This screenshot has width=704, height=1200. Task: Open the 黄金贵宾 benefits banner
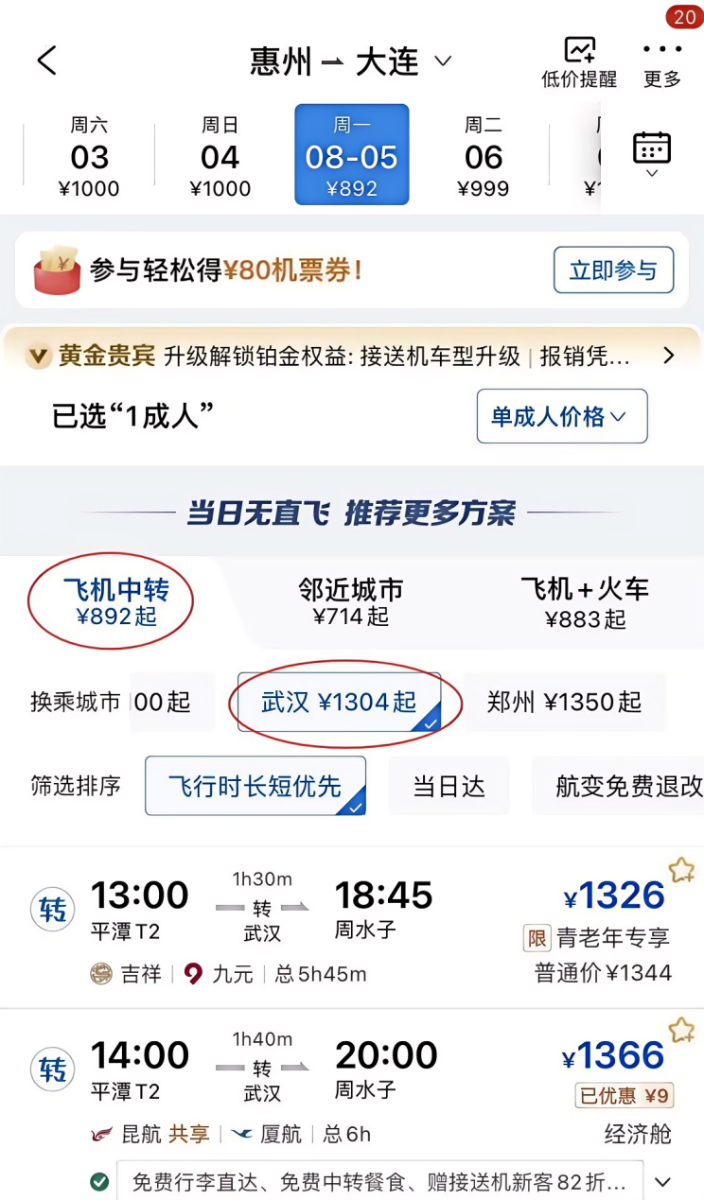352,356
